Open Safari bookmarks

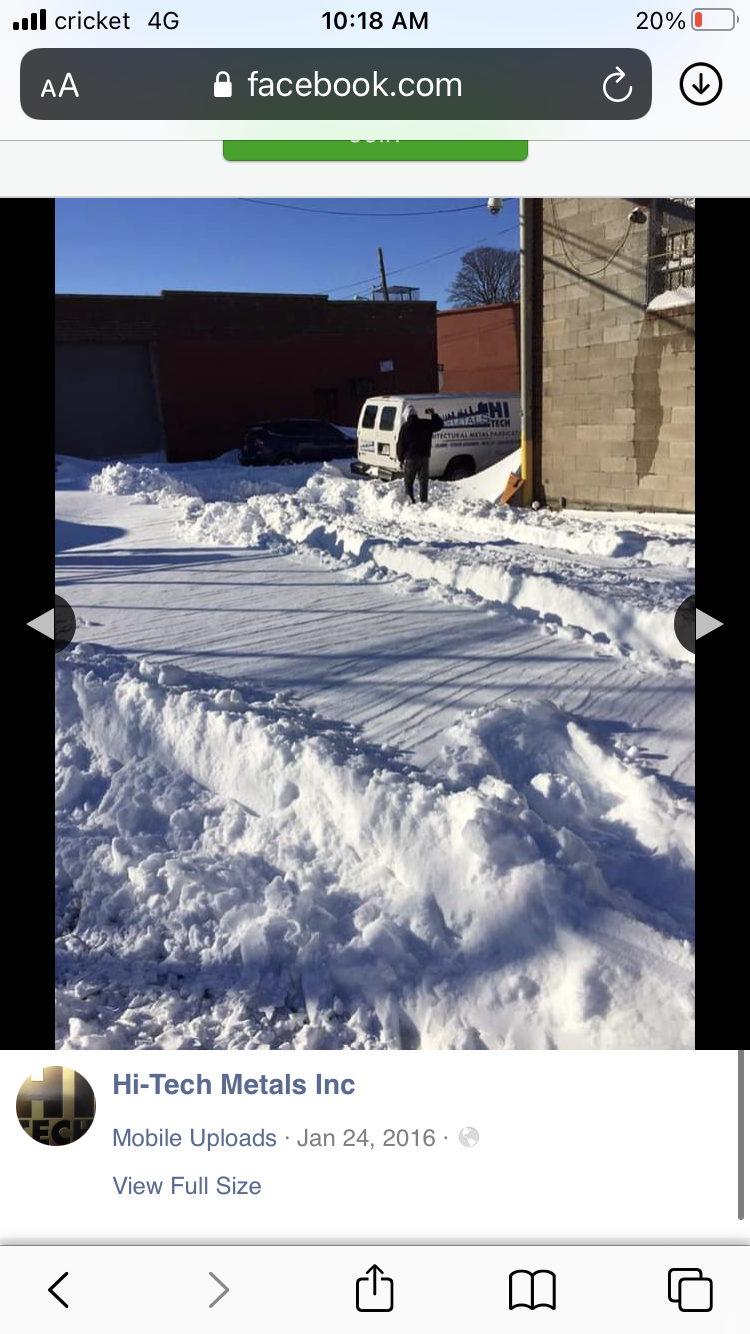pyautogui.click(x=532, y=1290)
